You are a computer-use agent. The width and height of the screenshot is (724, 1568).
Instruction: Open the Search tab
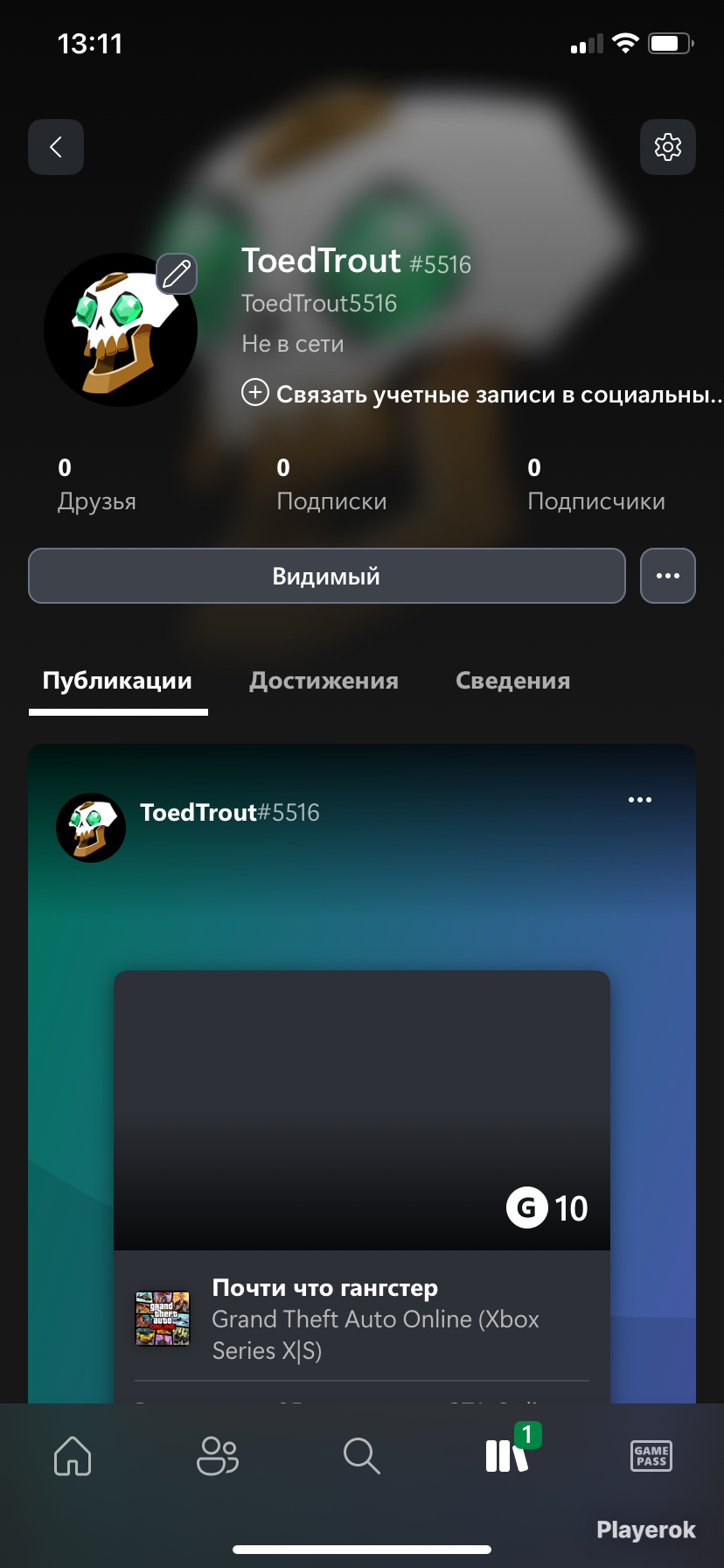pos(362,1456)
